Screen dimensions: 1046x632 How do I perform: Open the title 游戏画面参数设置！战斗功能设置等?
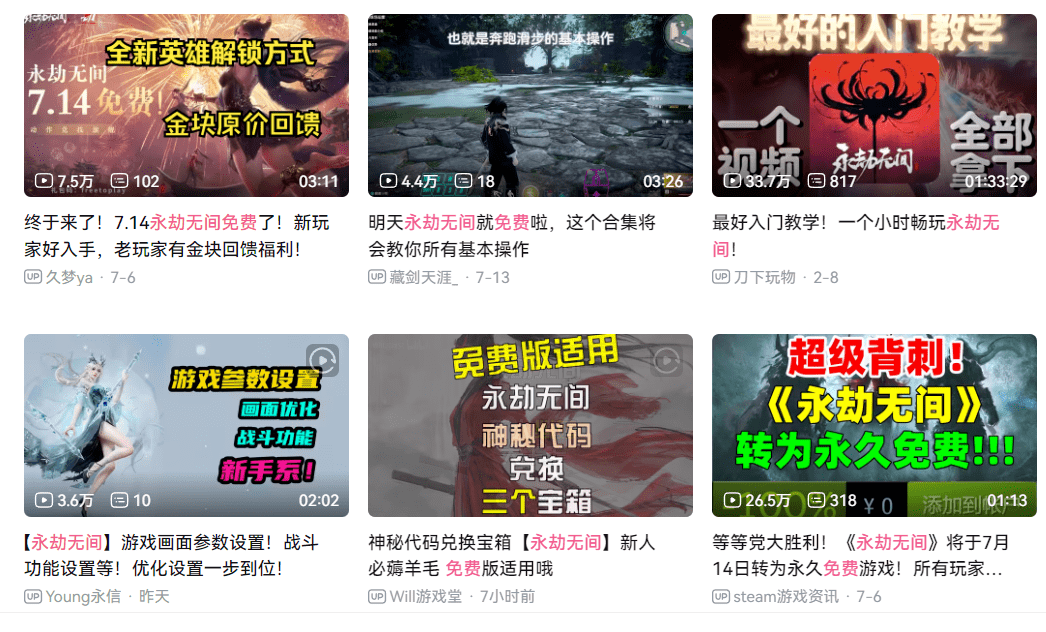(x=170, y=555)
